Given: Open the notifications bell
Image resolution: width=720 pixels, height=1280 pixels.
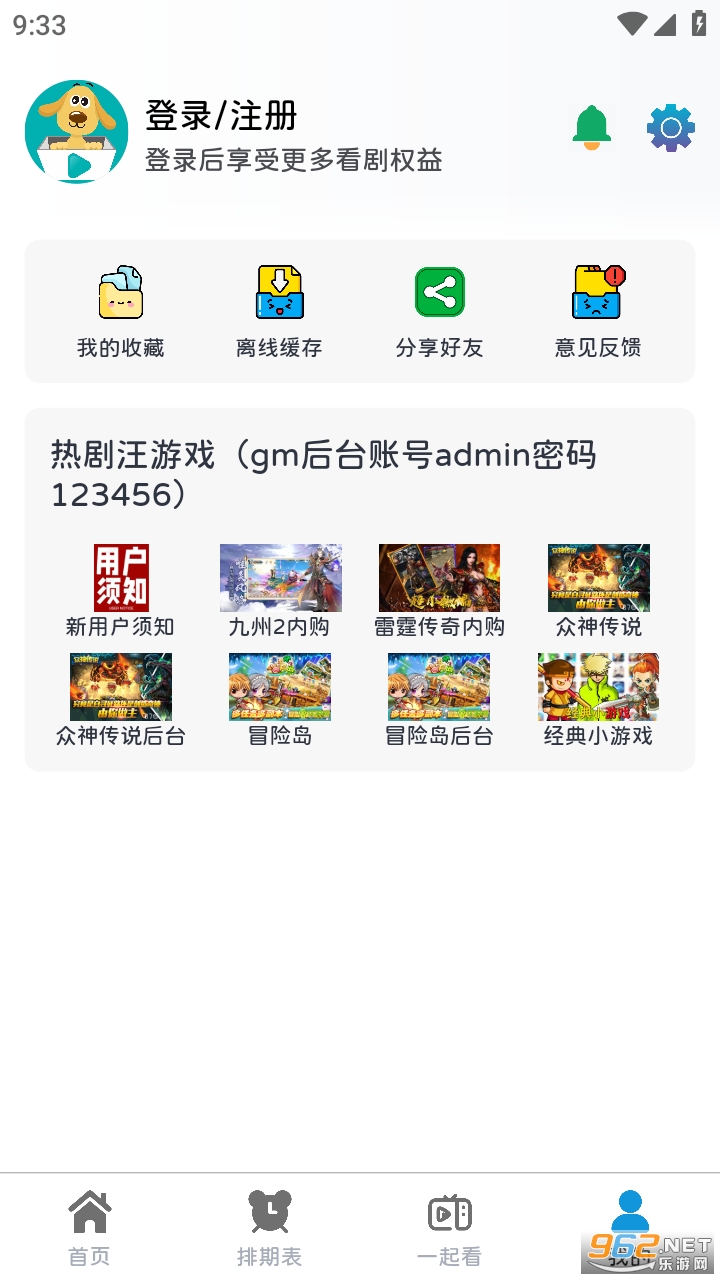Looking at the screenshot, I should tap(591, 128).
